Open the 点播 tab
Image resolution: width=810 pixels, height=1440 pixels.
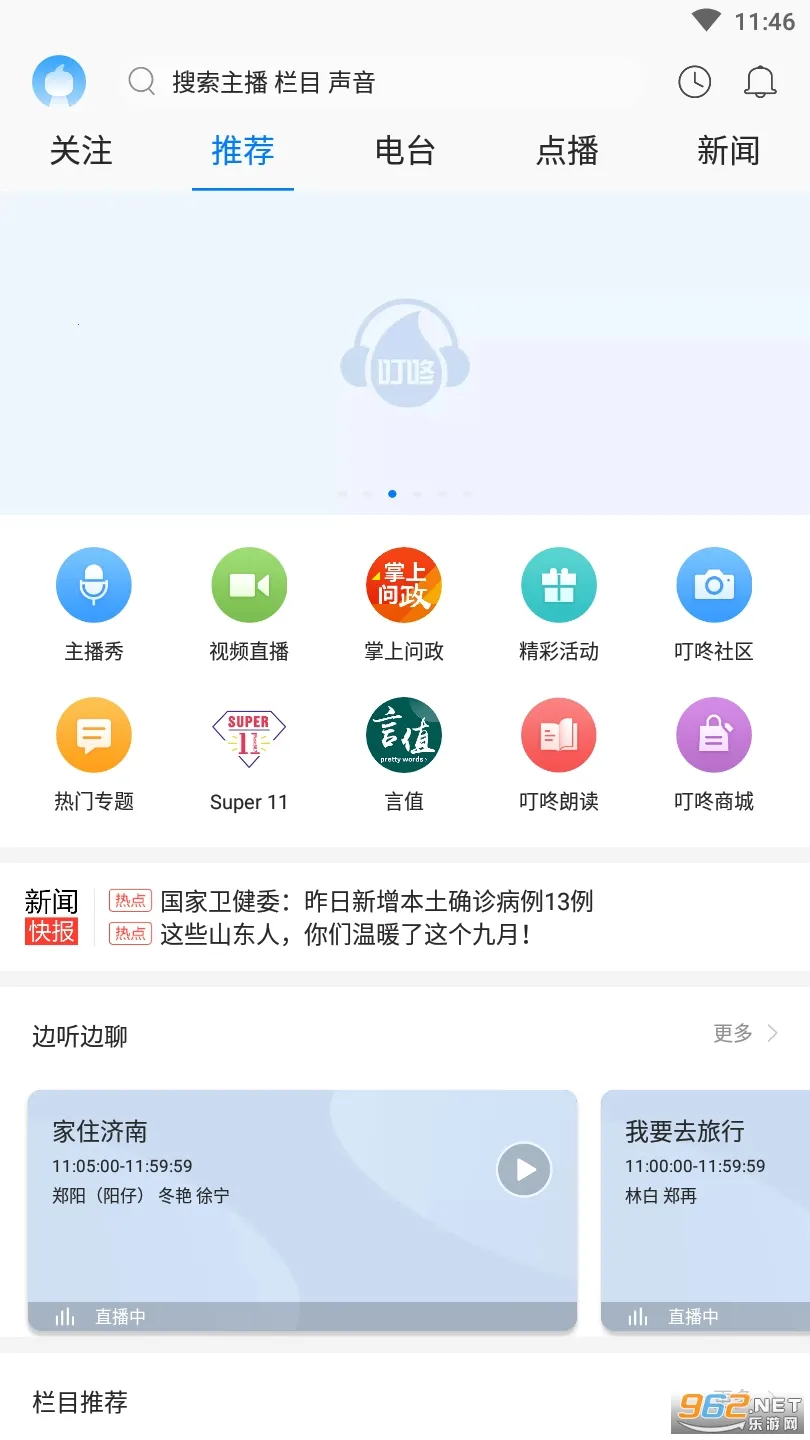click(x=566, y=151)
